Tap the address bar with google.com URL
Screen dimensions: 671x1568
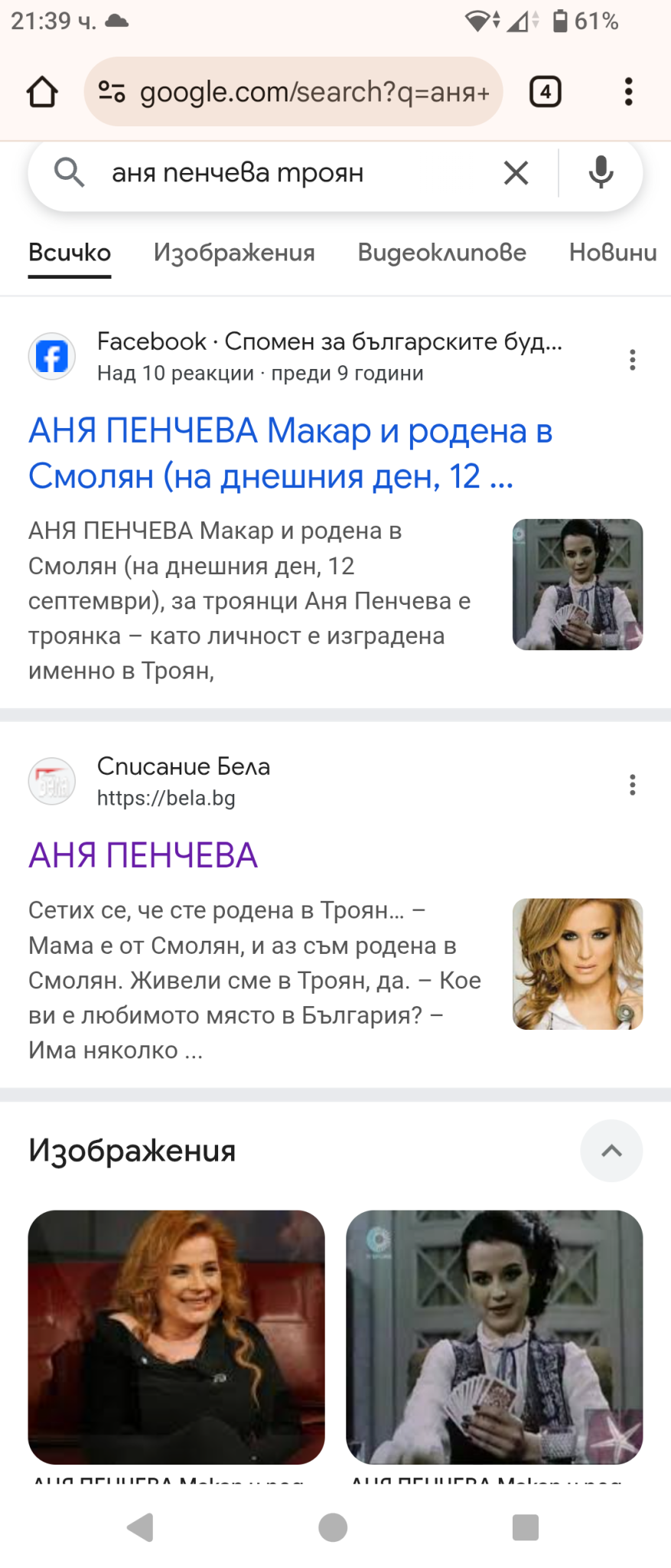[x=294, y=92]
